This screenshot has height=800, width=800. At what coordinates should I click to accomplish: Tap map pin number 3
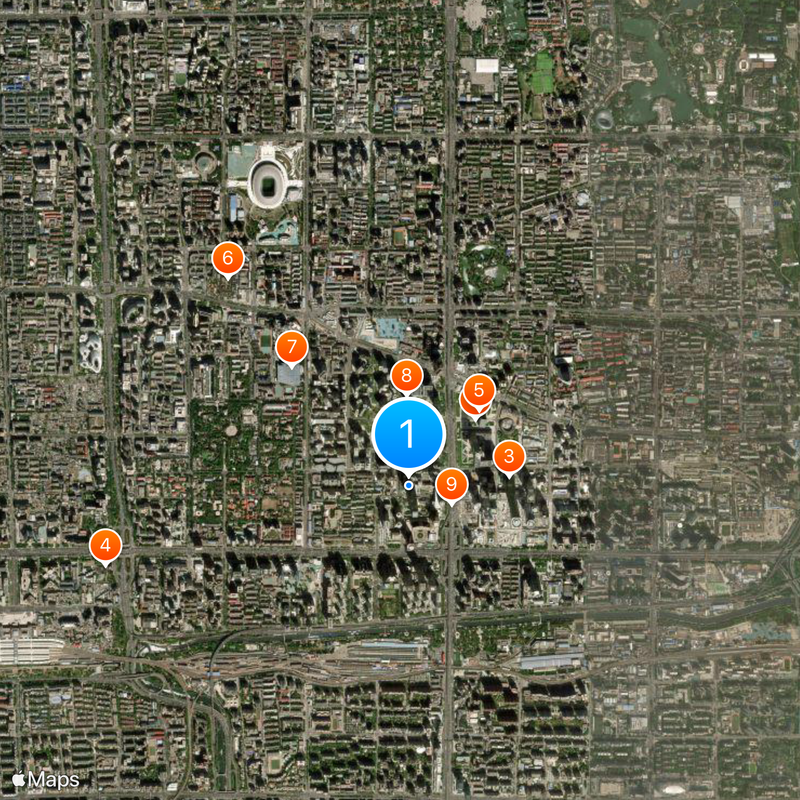(509, 457)
